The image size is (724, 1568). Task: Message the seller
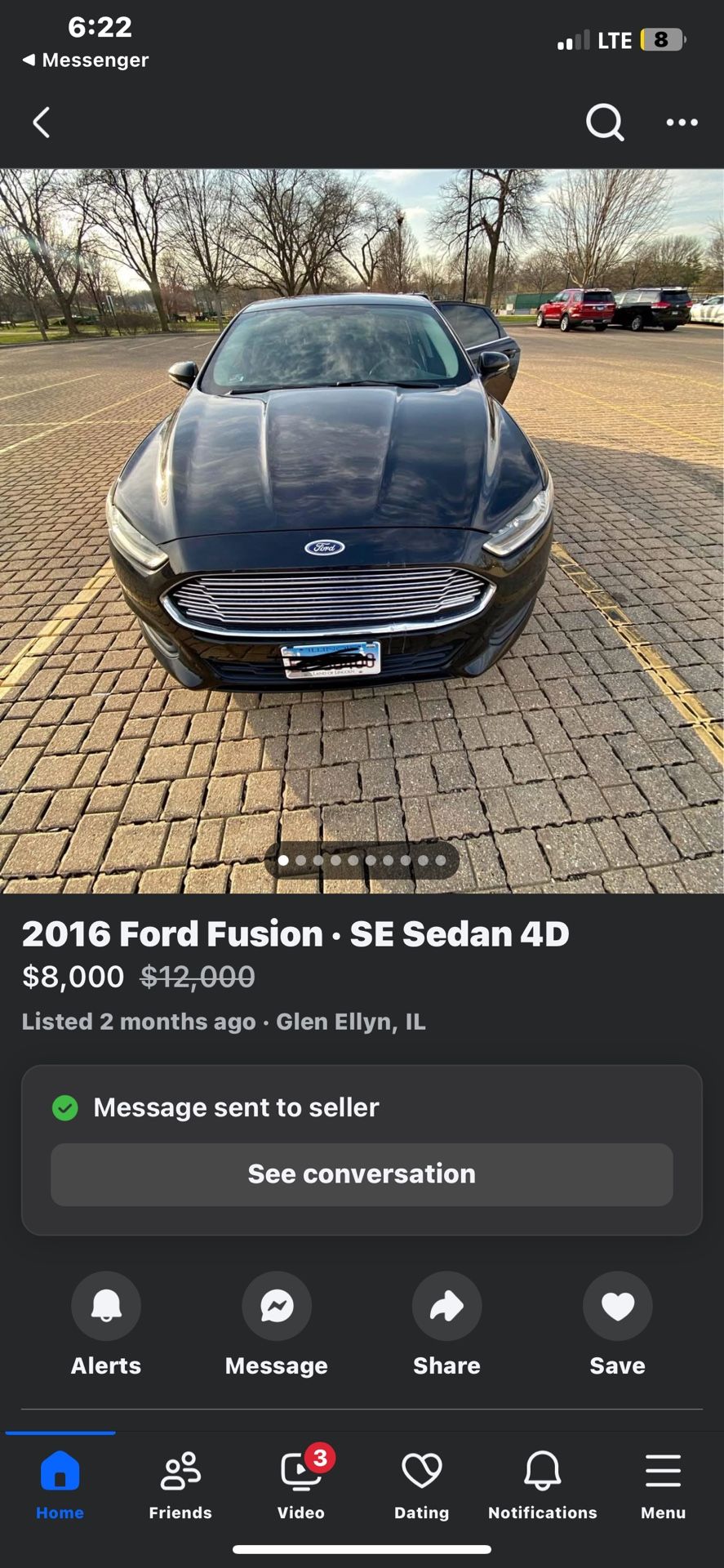click(277, 1306)
